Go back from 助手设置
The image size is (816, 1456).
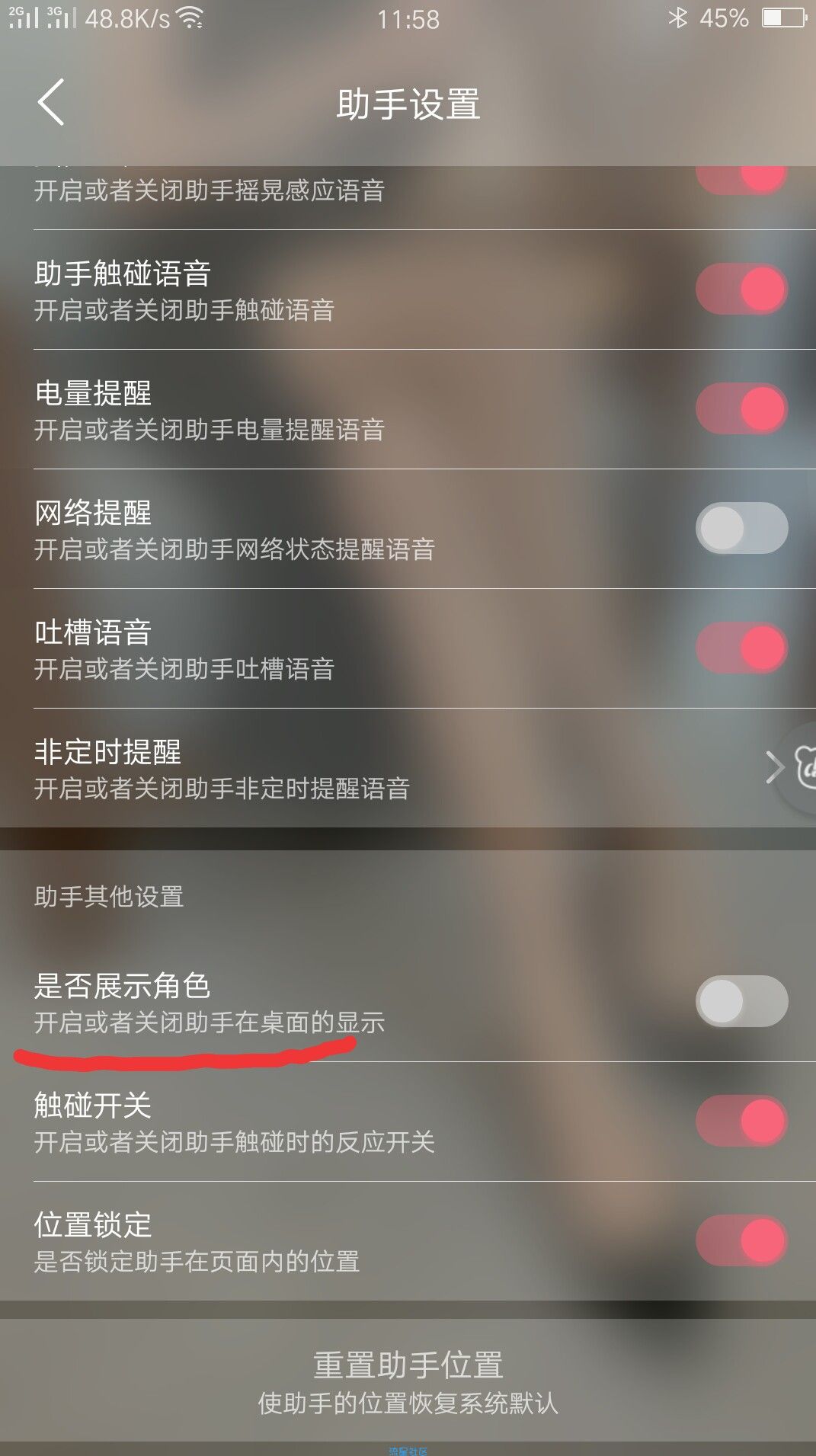51,102
